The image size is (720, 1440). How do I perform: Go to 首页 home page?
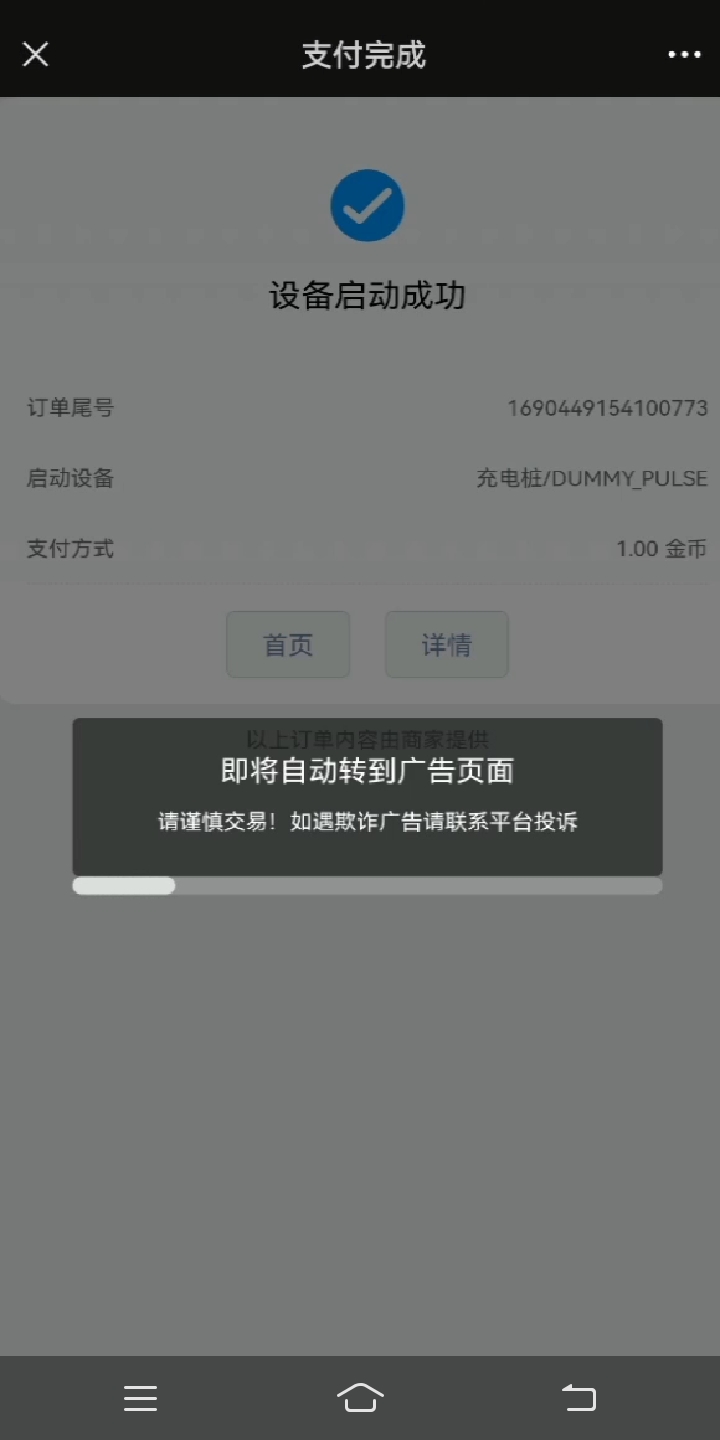click(288, 645)
